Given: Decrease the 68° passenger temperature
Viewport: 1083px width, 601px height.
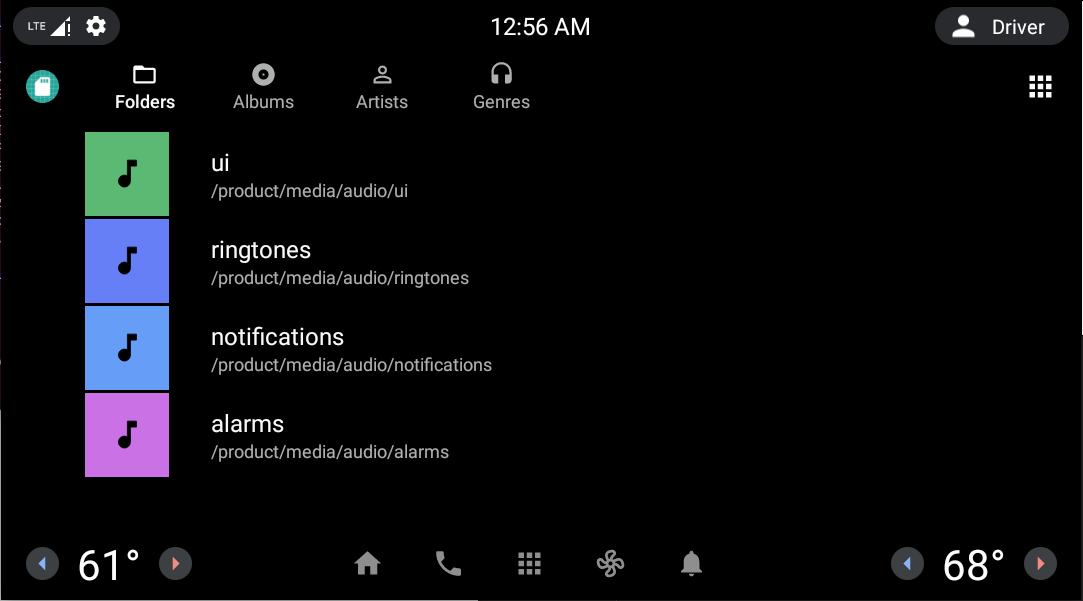Looking at the screenshot, I should (x=907, y=564).
